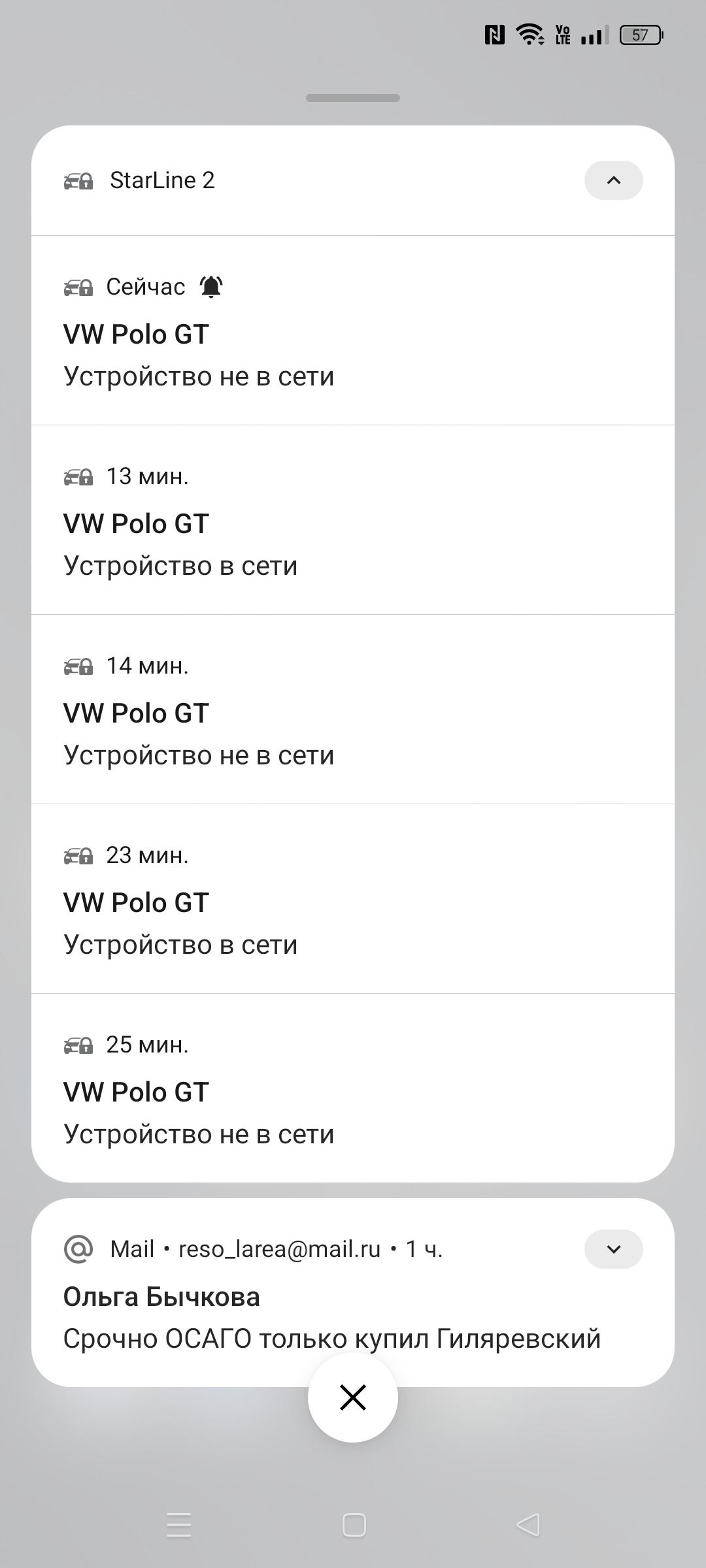Open the StarLine notification marked Сейчас

pyautogui.click(x=353, y=331)
